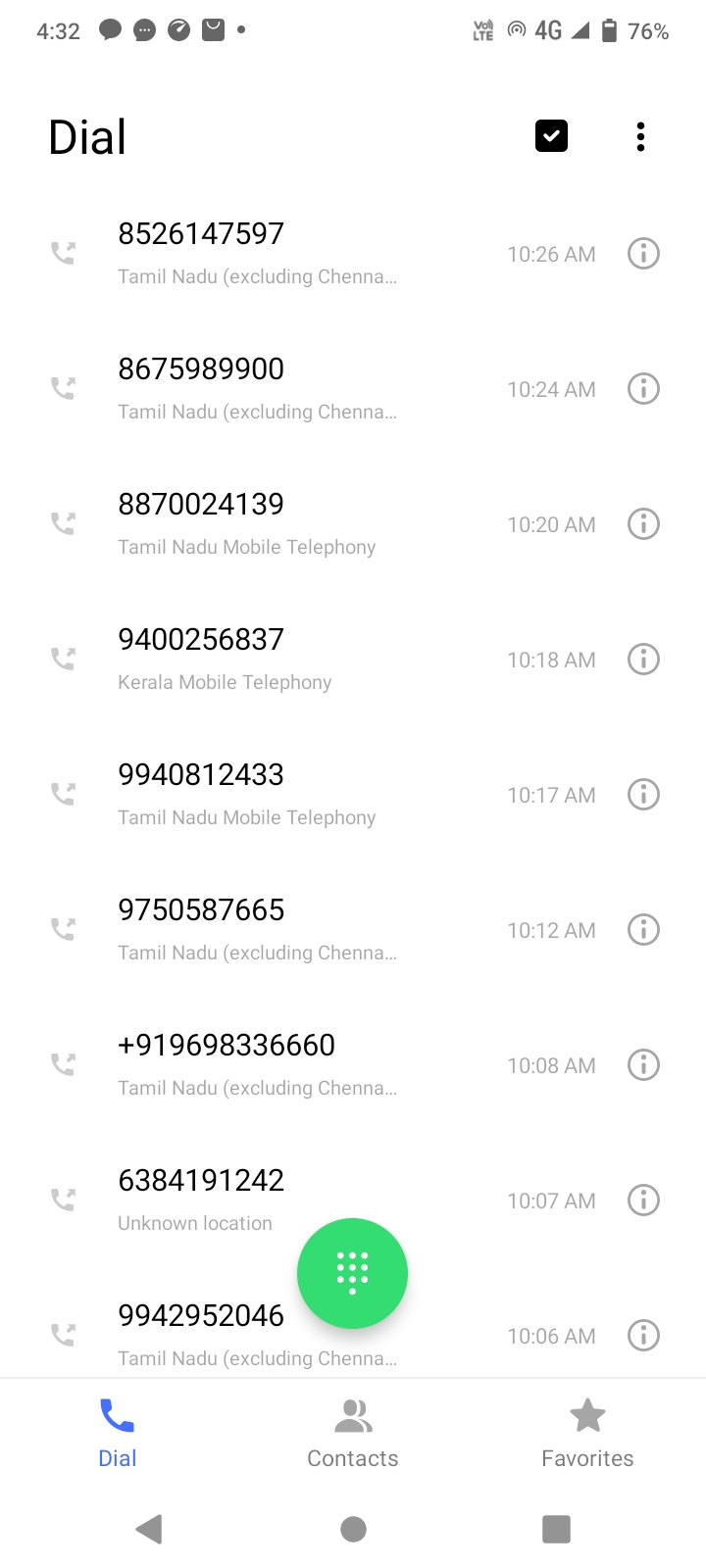This screenshot has width=706, height=1568.
Task: Switch to the Favorites tab
Action: tap(587, 1433)
